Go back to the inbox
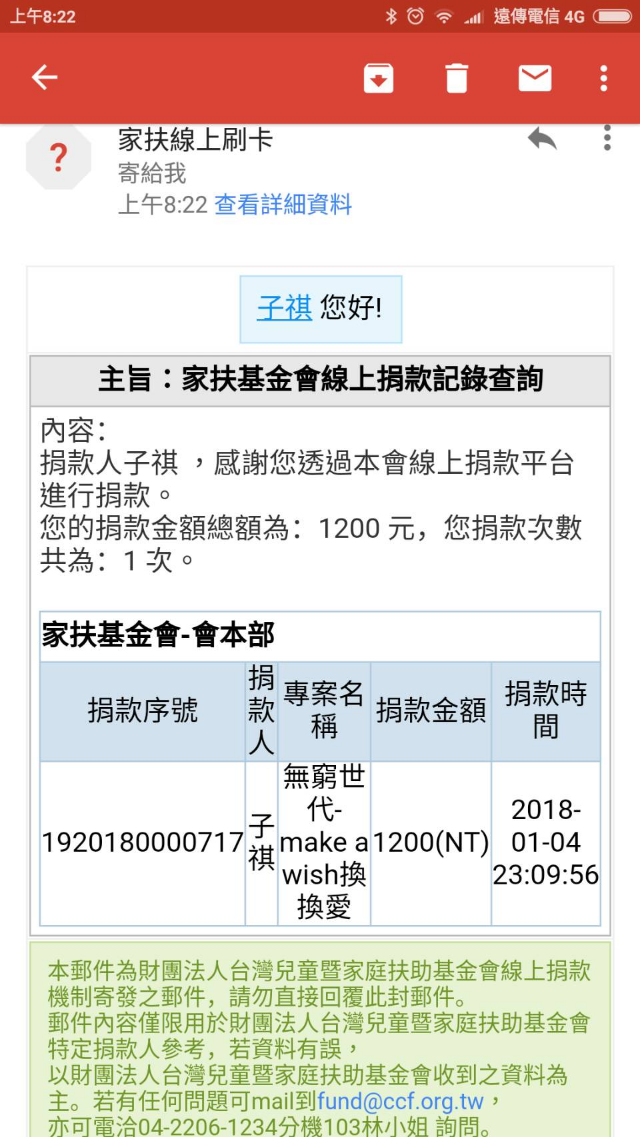 pos(44,78)
